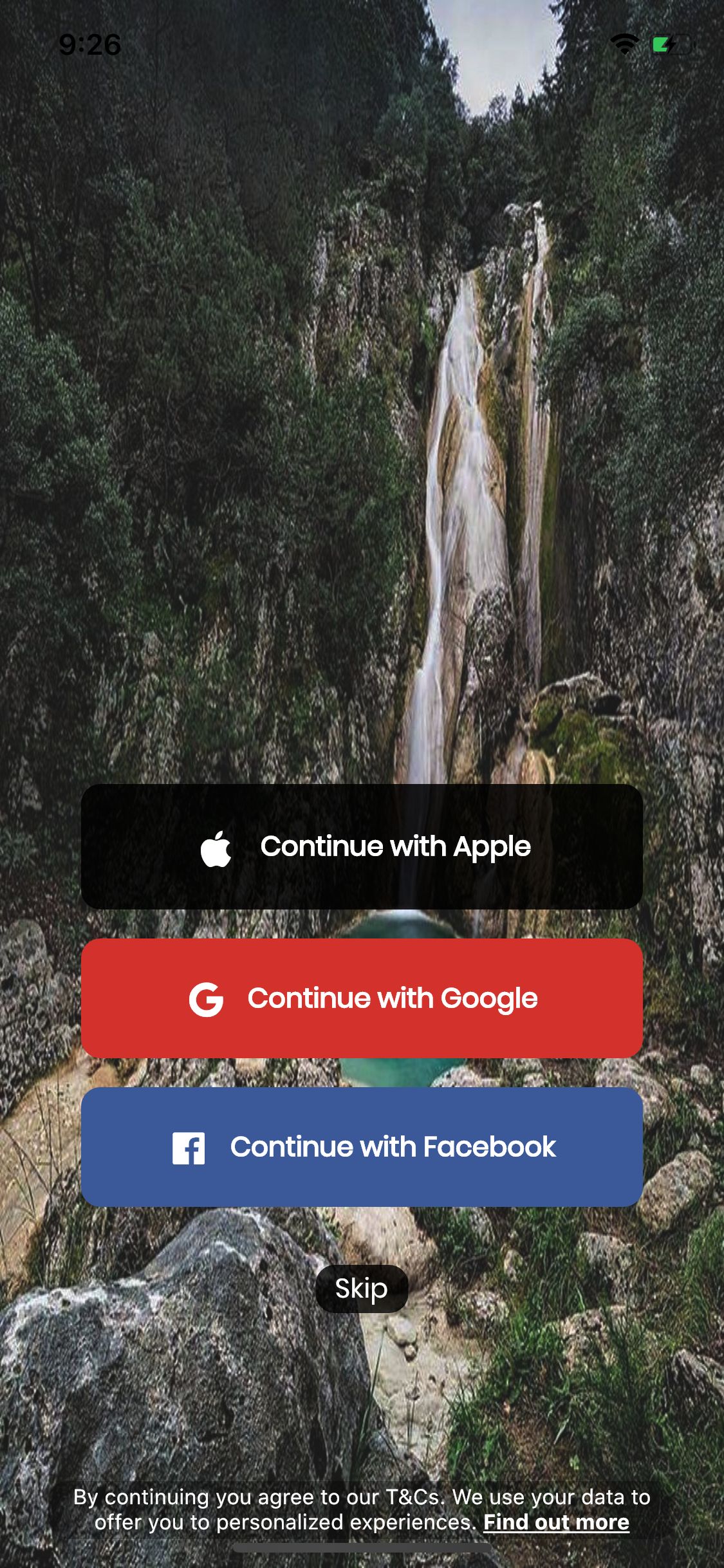
Task: Choose Continue with Facebook
Action: 362,1147
